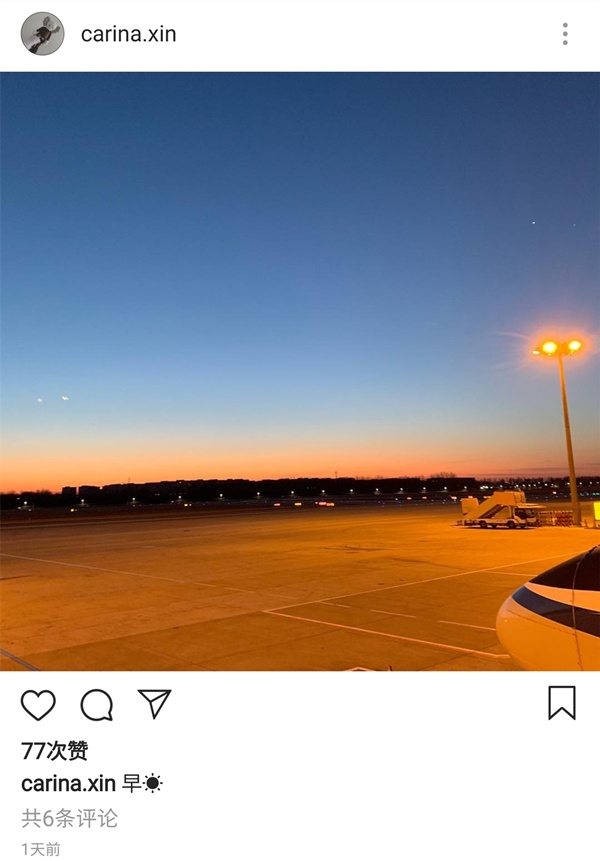The width and height of the screenshot is (600, 861).
Task: Like carina.xin's sunrise post
Action: [38, 705]
